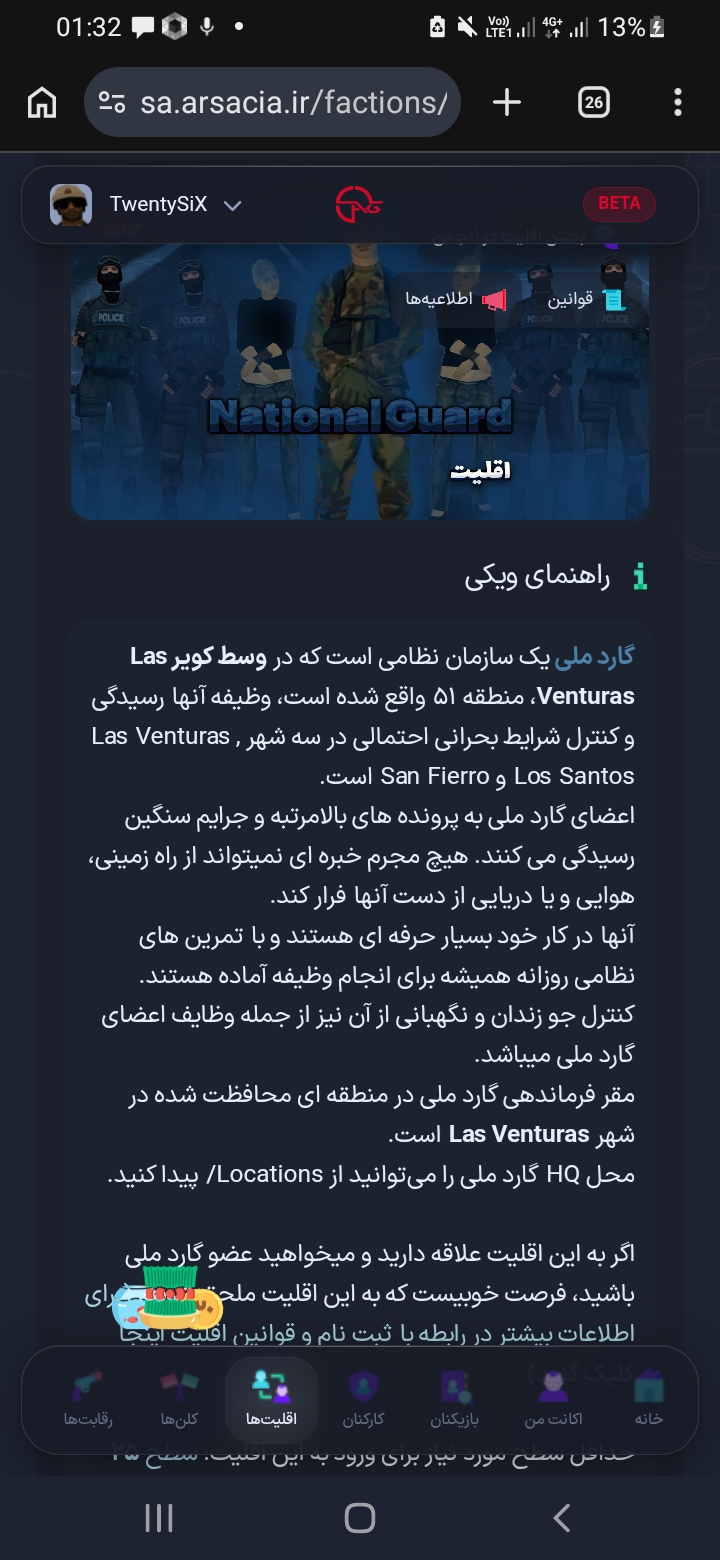Open the browser home page
The image size is (720, 1560).
click(x=42, y=102)
